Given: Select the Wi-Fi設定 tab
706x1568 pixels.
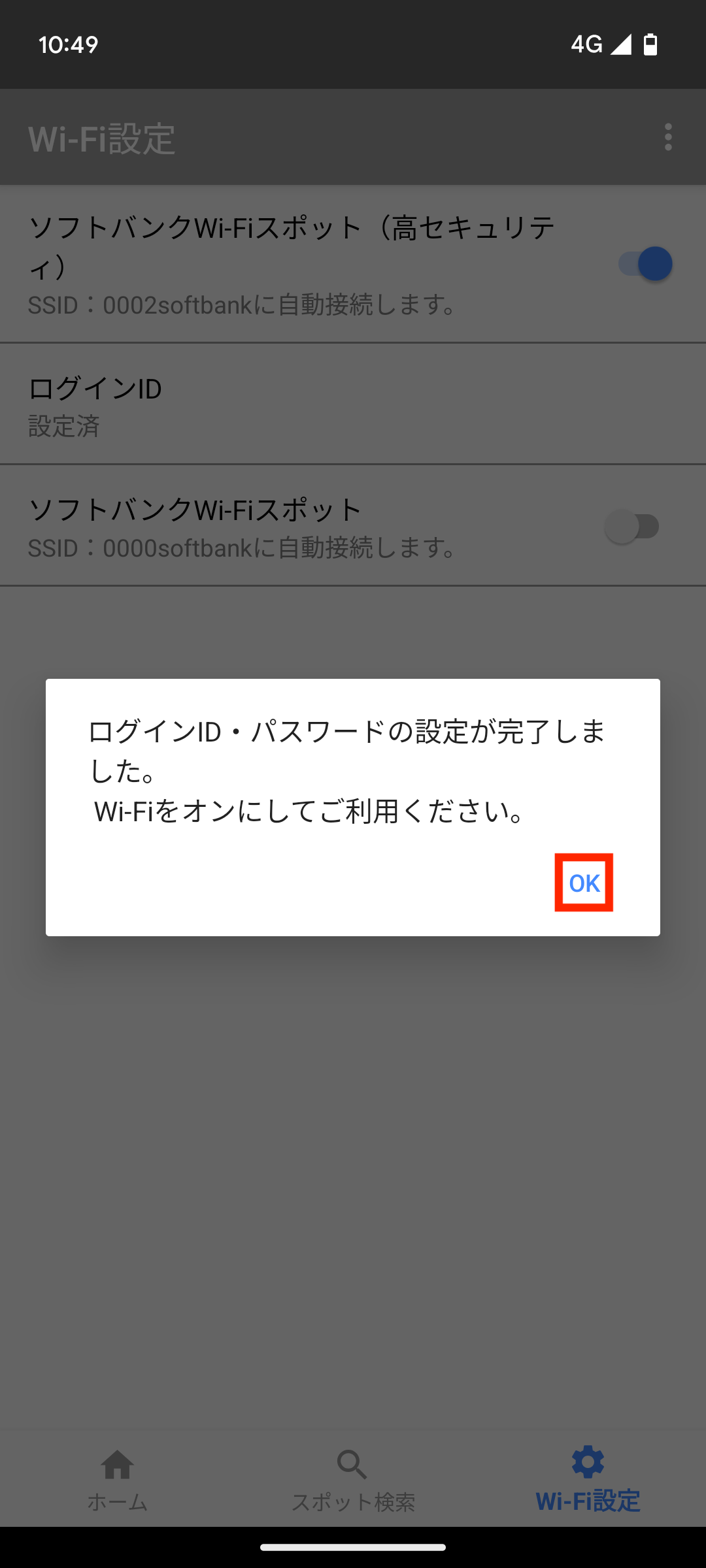Looking at the screenshot, I should pos(588,1480).
